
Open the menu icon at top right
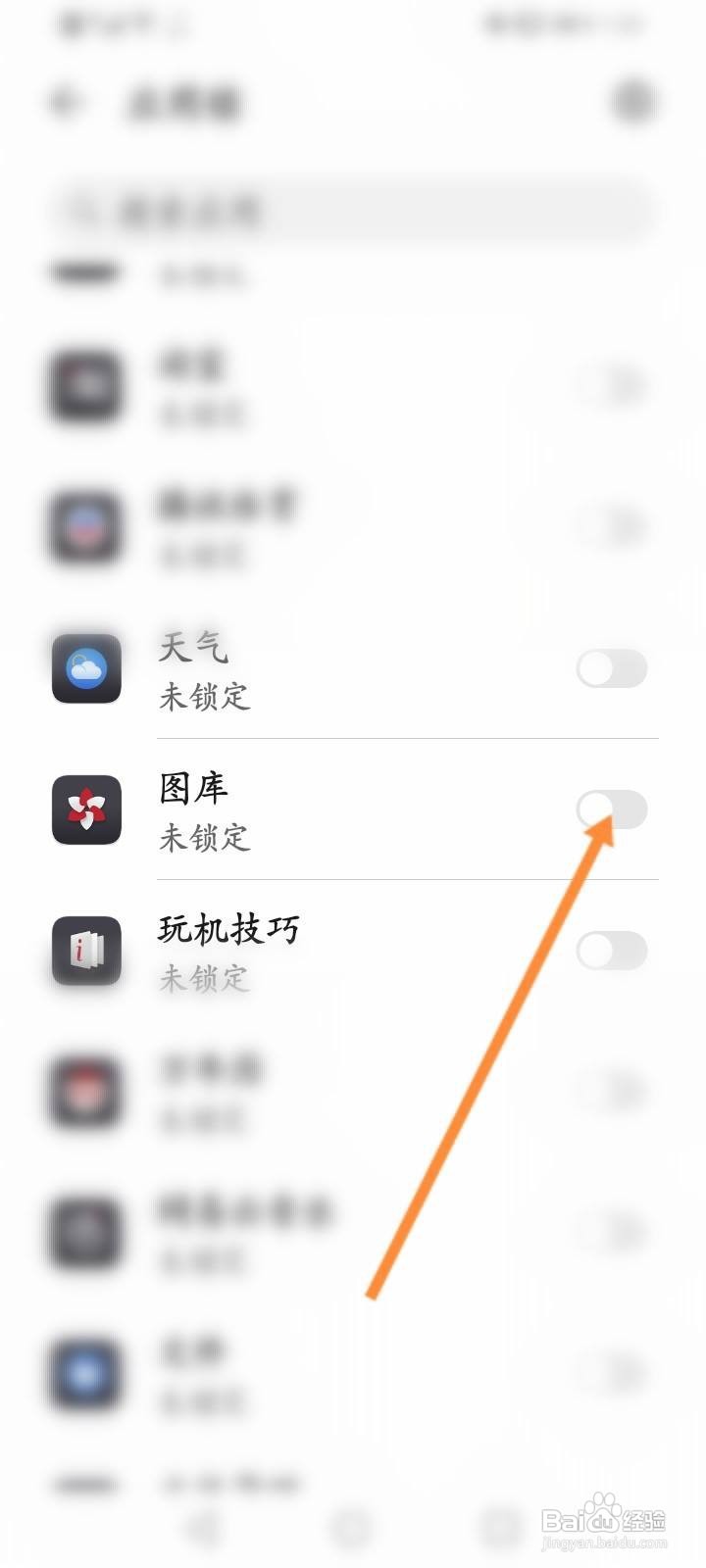[x=632, y=101]
